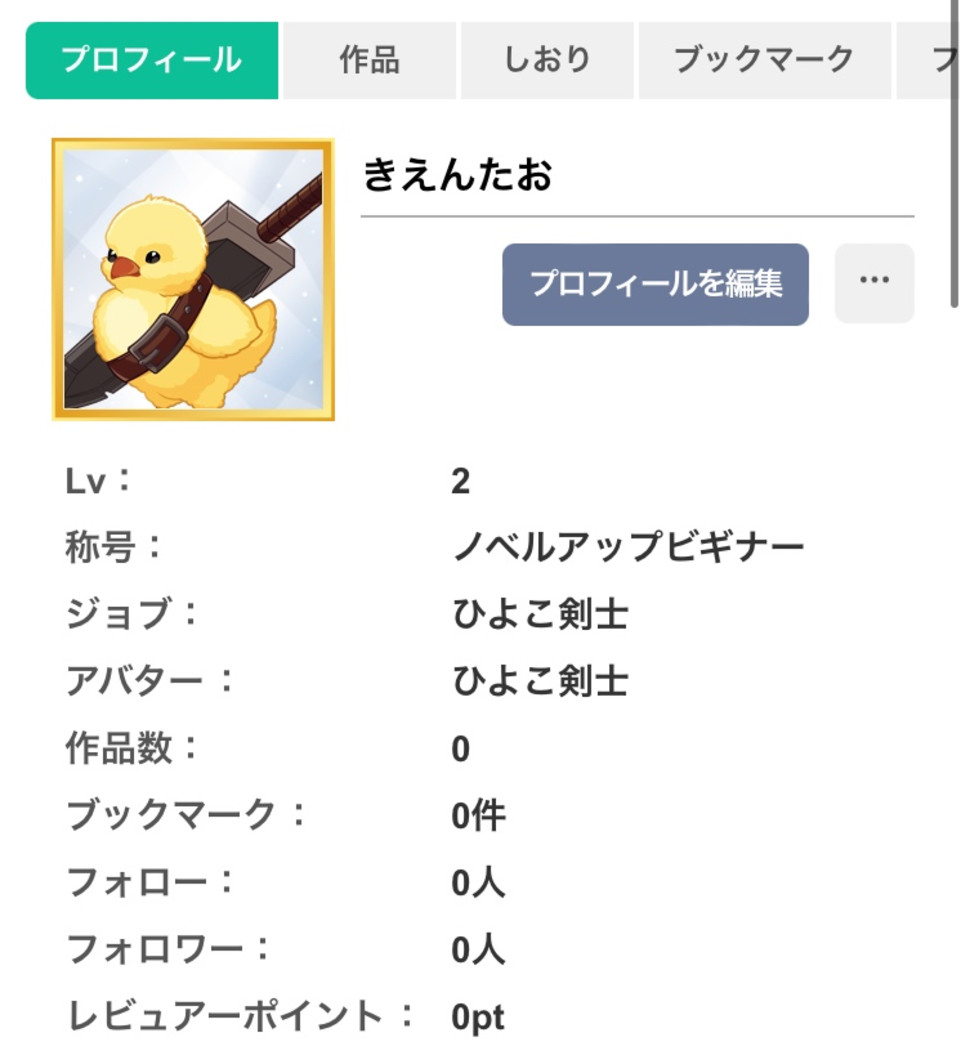Switch to the しおり tab
Viewport: 960px width, 1064px height.
(x=546, y=61)
